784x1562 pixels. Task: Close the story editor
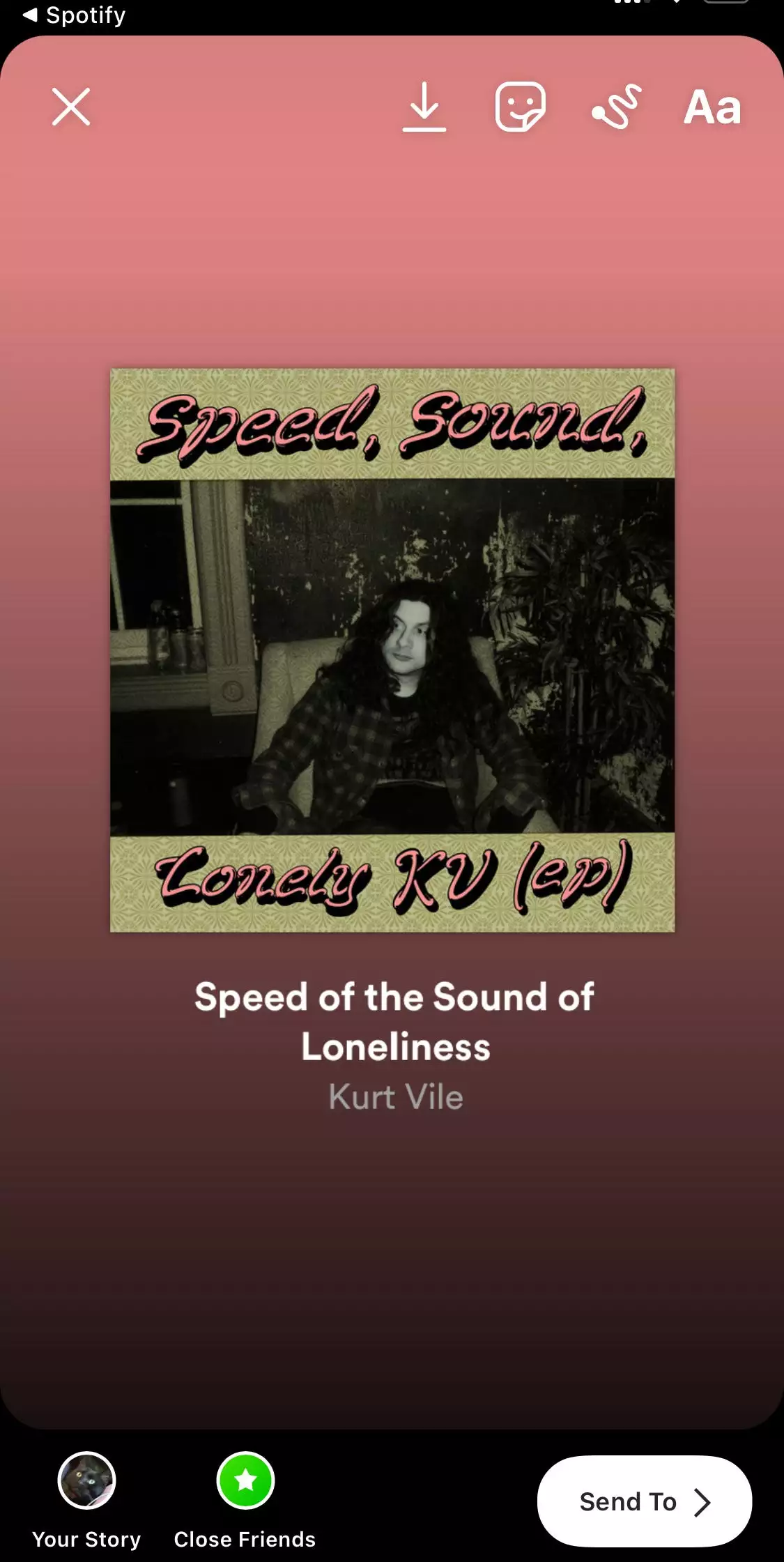71,107
